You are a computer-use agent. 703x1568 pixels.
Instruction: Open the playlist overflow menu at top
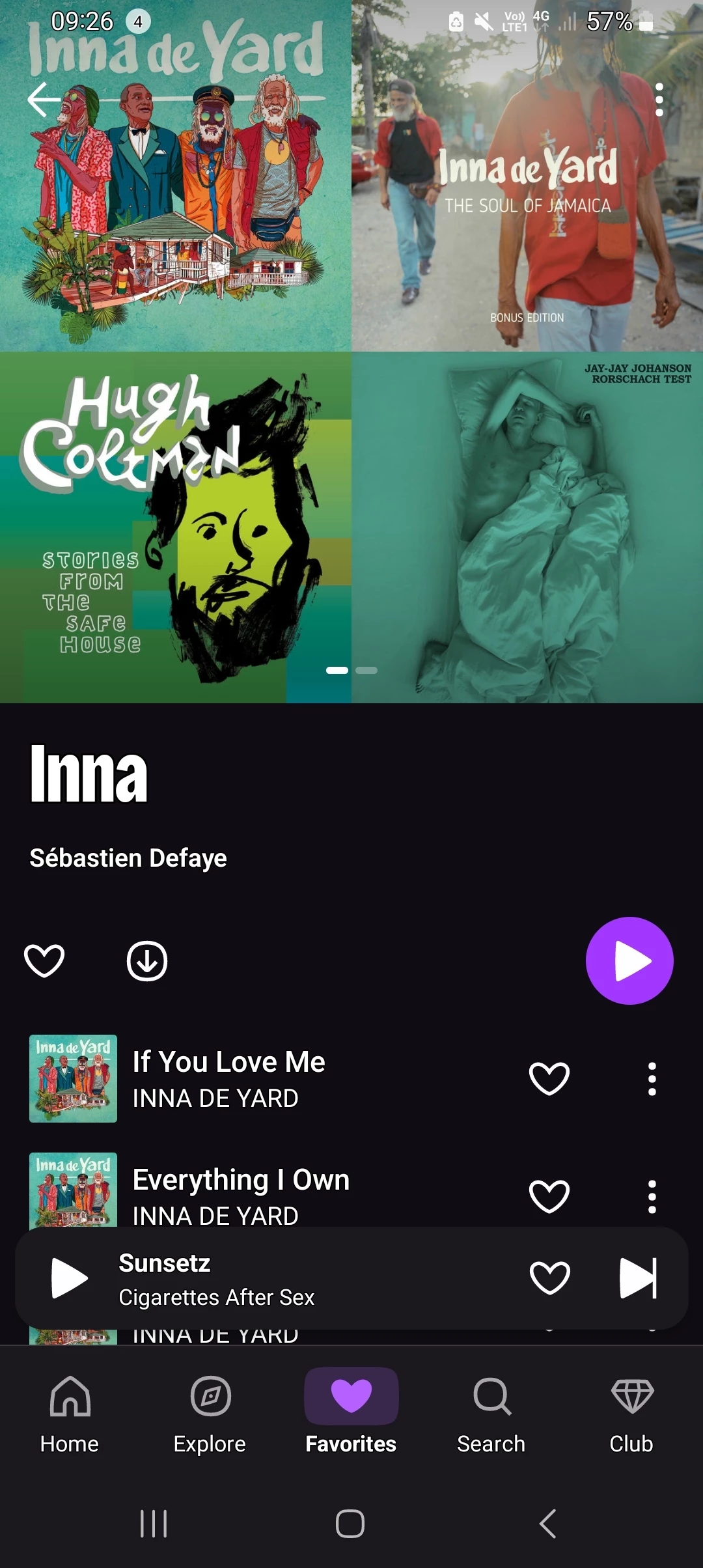click(659, 100)
